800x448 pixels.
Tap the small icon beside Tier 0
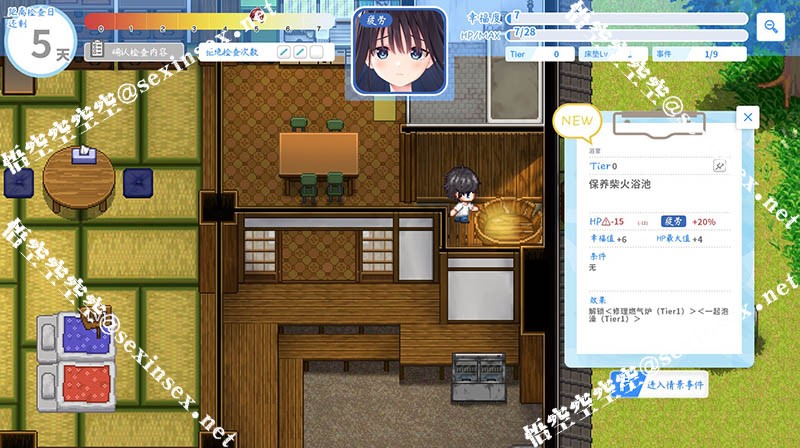click(x=719, y=166)
